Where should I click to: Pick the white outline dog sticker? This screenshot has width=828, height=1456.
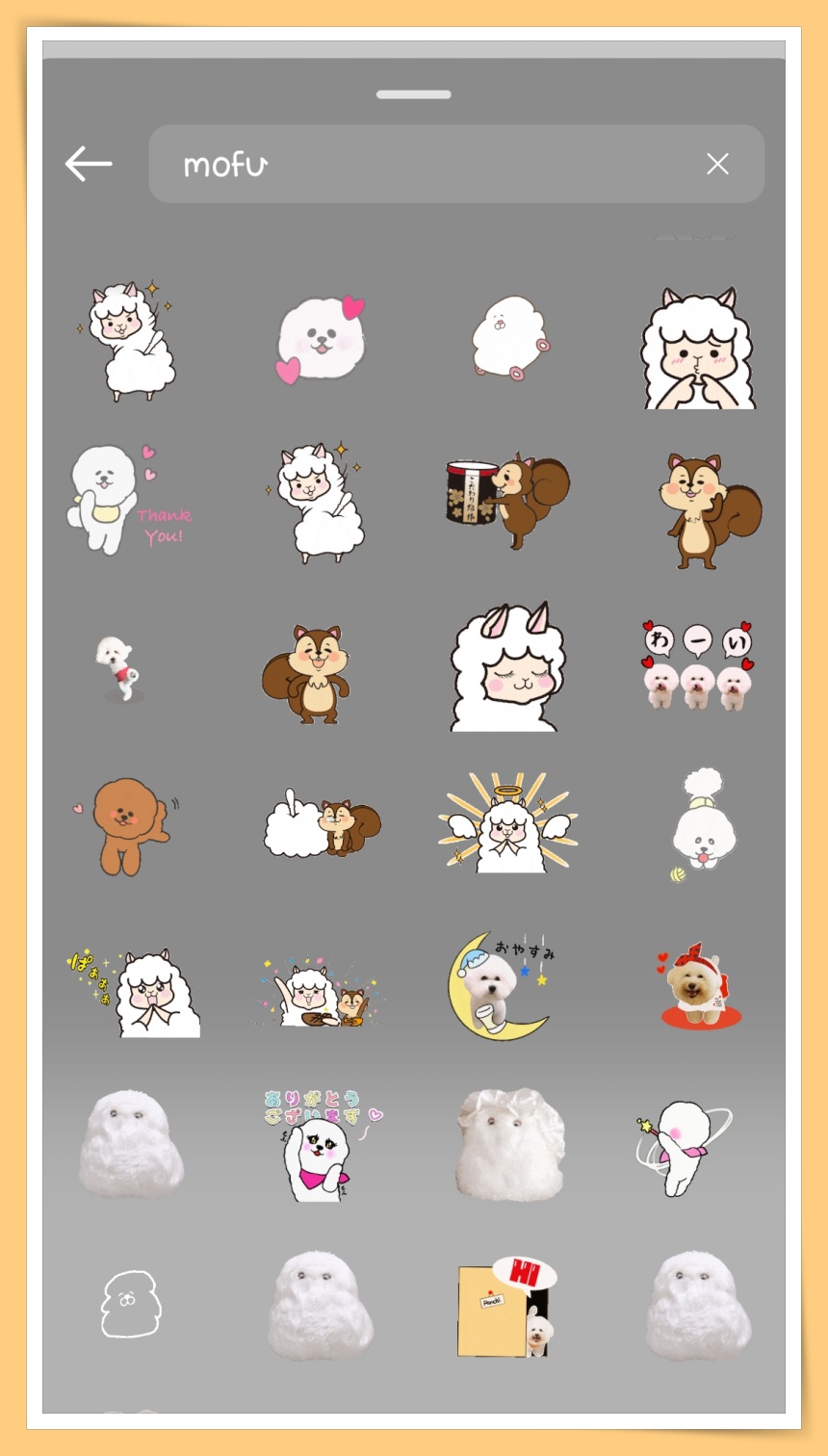(x=130, y=1304)
